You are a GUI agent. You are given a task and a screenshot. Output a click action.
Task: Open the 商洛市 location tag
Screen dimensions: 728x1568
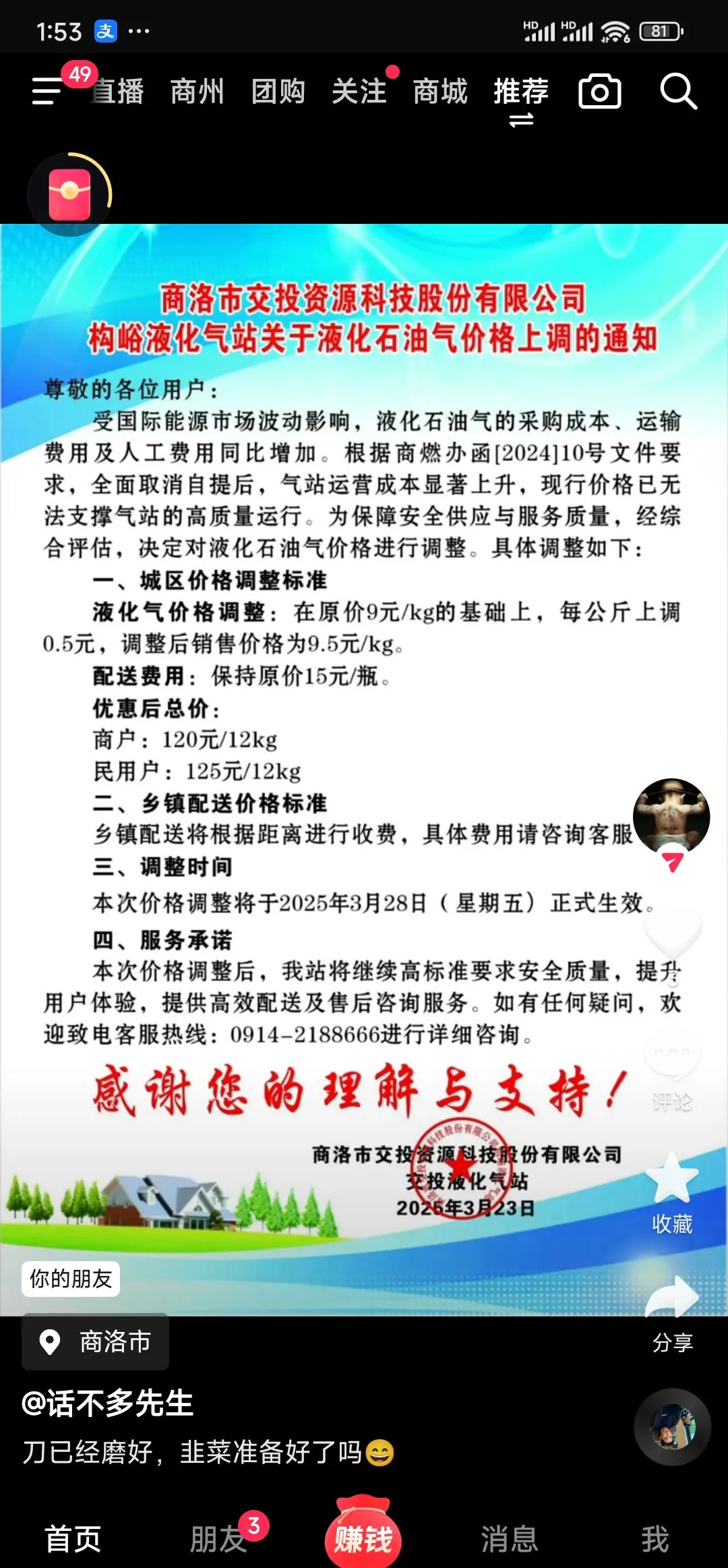(96, 1341)
